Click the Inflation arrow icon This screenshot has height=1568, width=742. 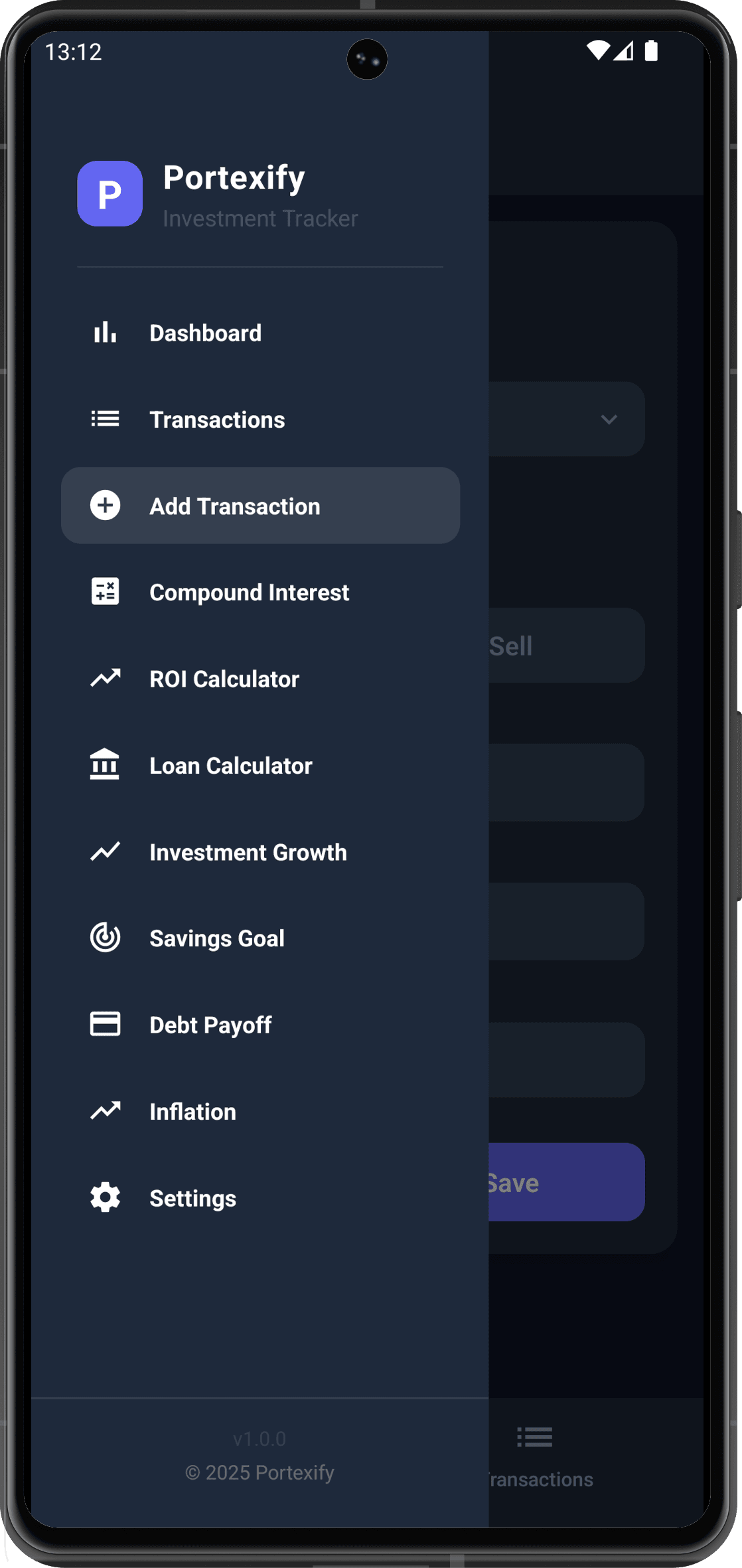tap(104, 1110)
